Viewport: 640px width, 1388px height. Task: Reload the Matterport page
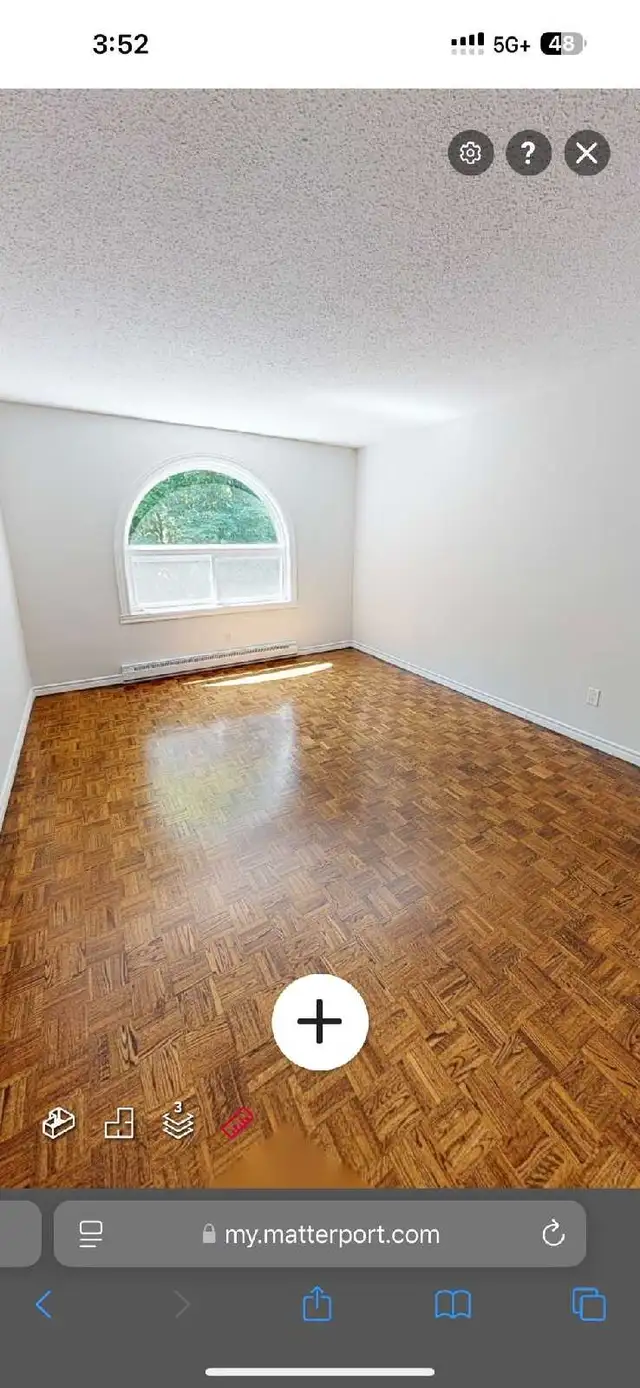[553, 1234]
